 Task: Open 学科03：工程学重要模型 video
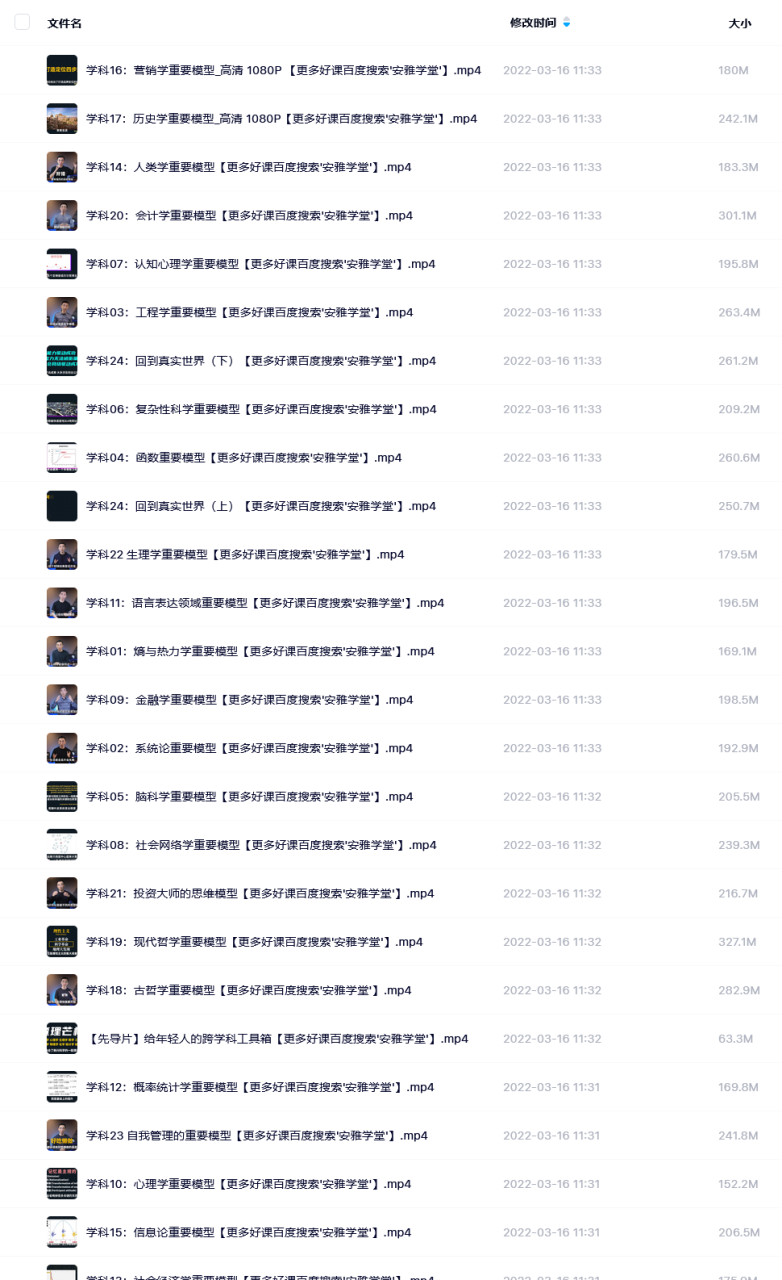tap(249, 313)
